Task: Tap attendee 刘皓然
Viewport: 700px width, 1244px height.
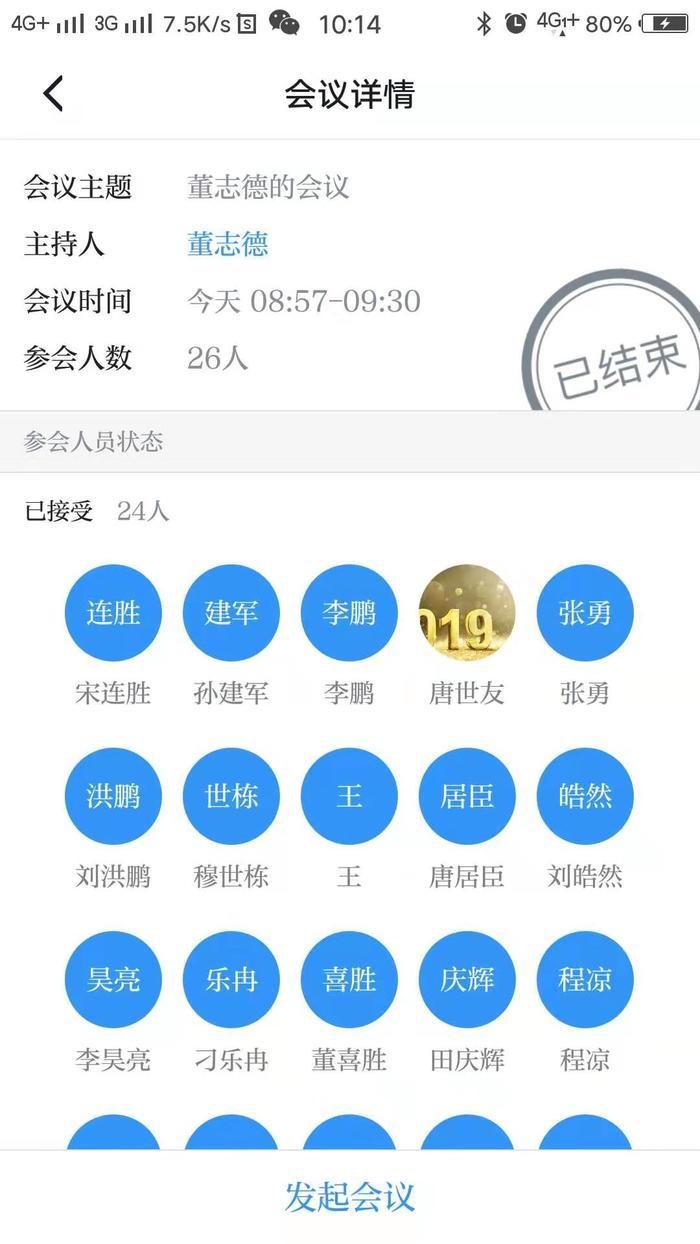Action: click(x=585, y=797)
